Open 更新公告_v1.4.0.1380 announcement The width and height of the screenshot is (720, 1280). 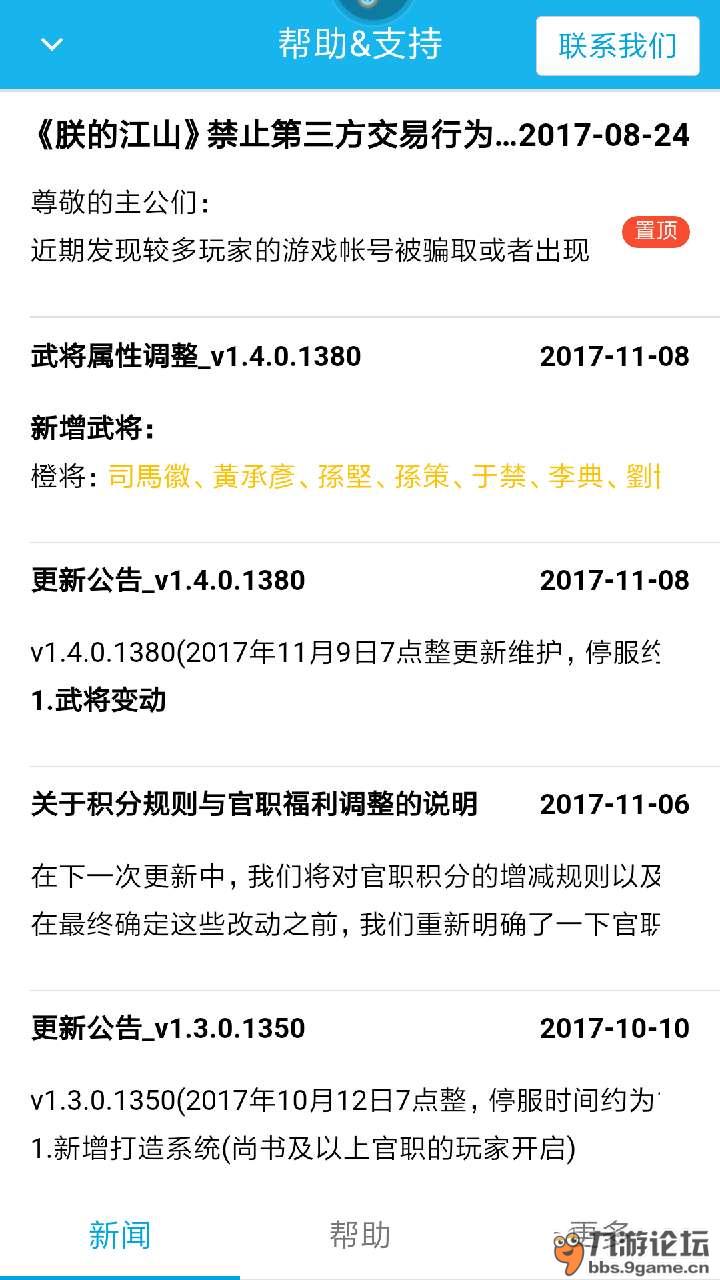360,654
